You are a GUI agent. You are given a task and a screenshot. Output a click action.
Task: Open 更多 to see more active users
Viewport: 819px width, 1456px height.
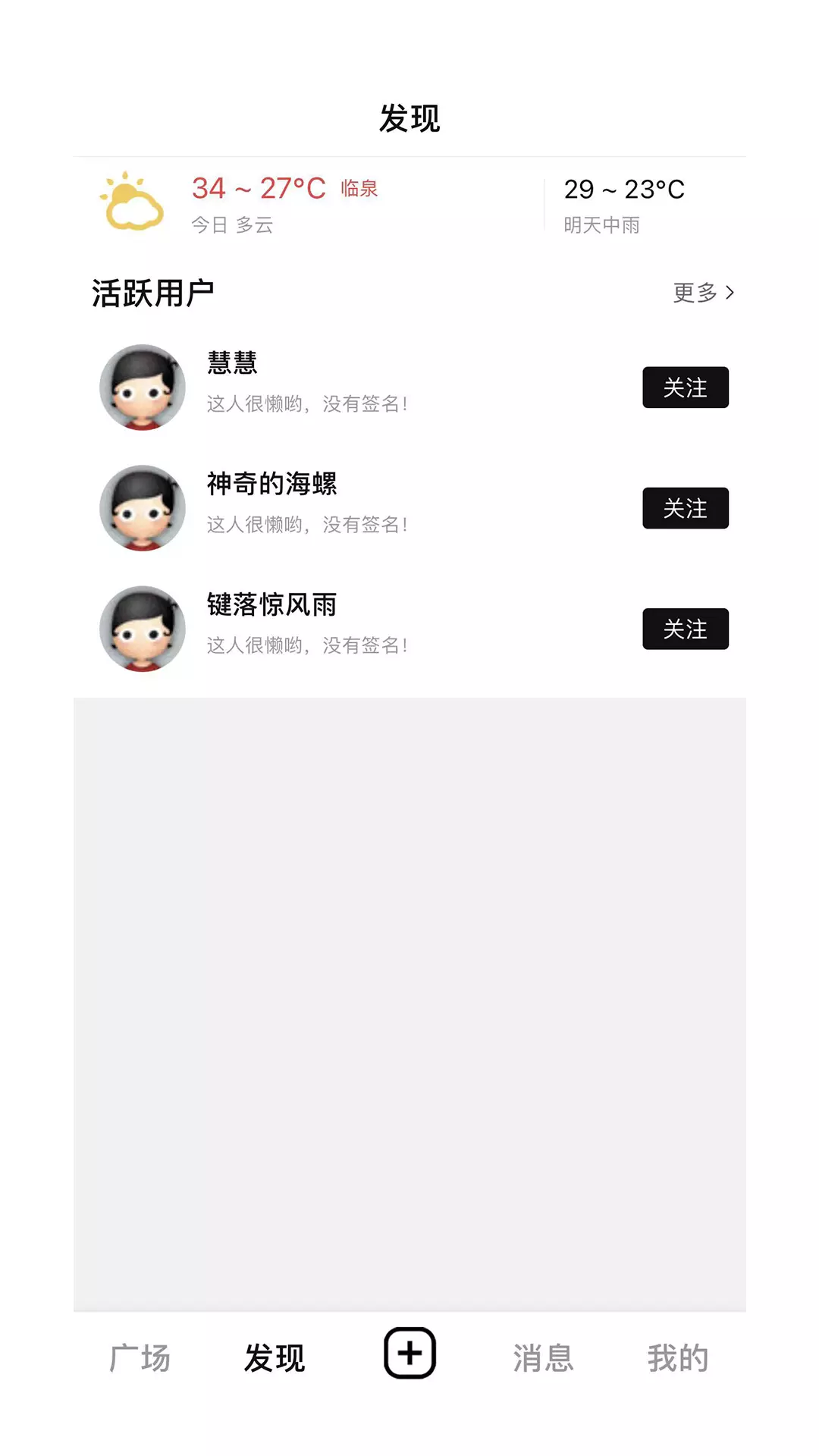click(704, 293)
